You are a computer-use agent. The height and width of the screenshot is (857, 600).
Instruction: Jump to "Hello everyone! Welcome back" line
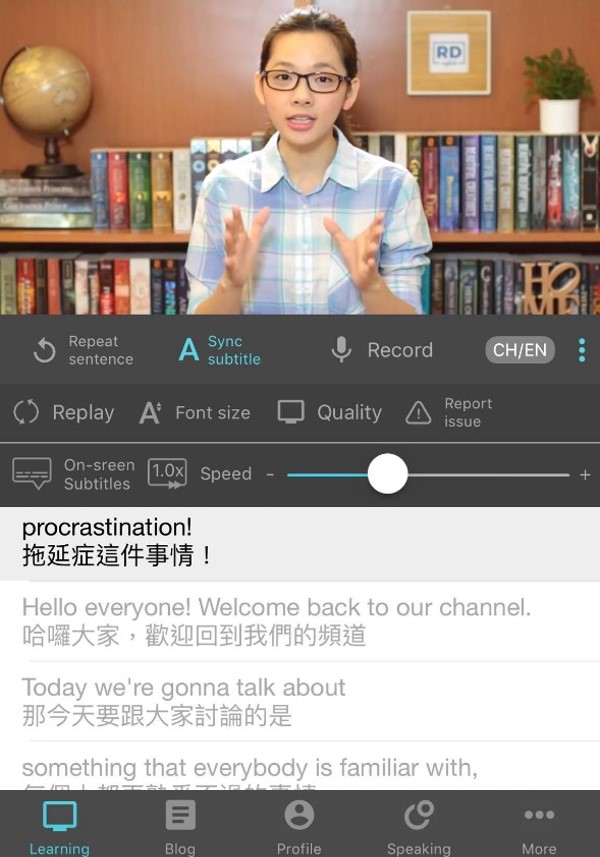coord(277,621)
